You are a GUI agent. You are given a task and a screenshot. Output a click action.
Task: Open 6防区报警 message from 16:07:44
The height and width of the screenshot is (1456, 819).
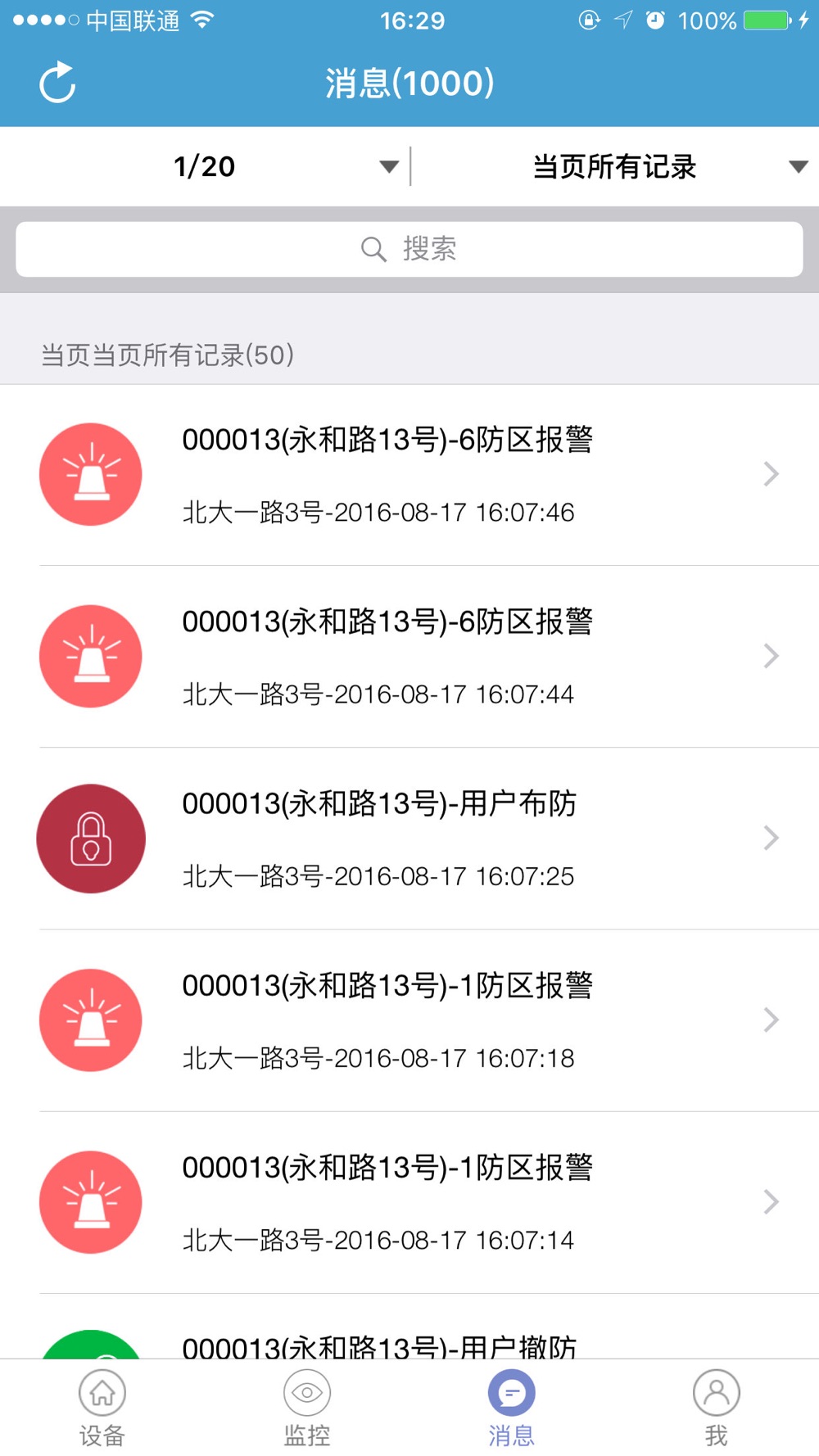point(409,657)
